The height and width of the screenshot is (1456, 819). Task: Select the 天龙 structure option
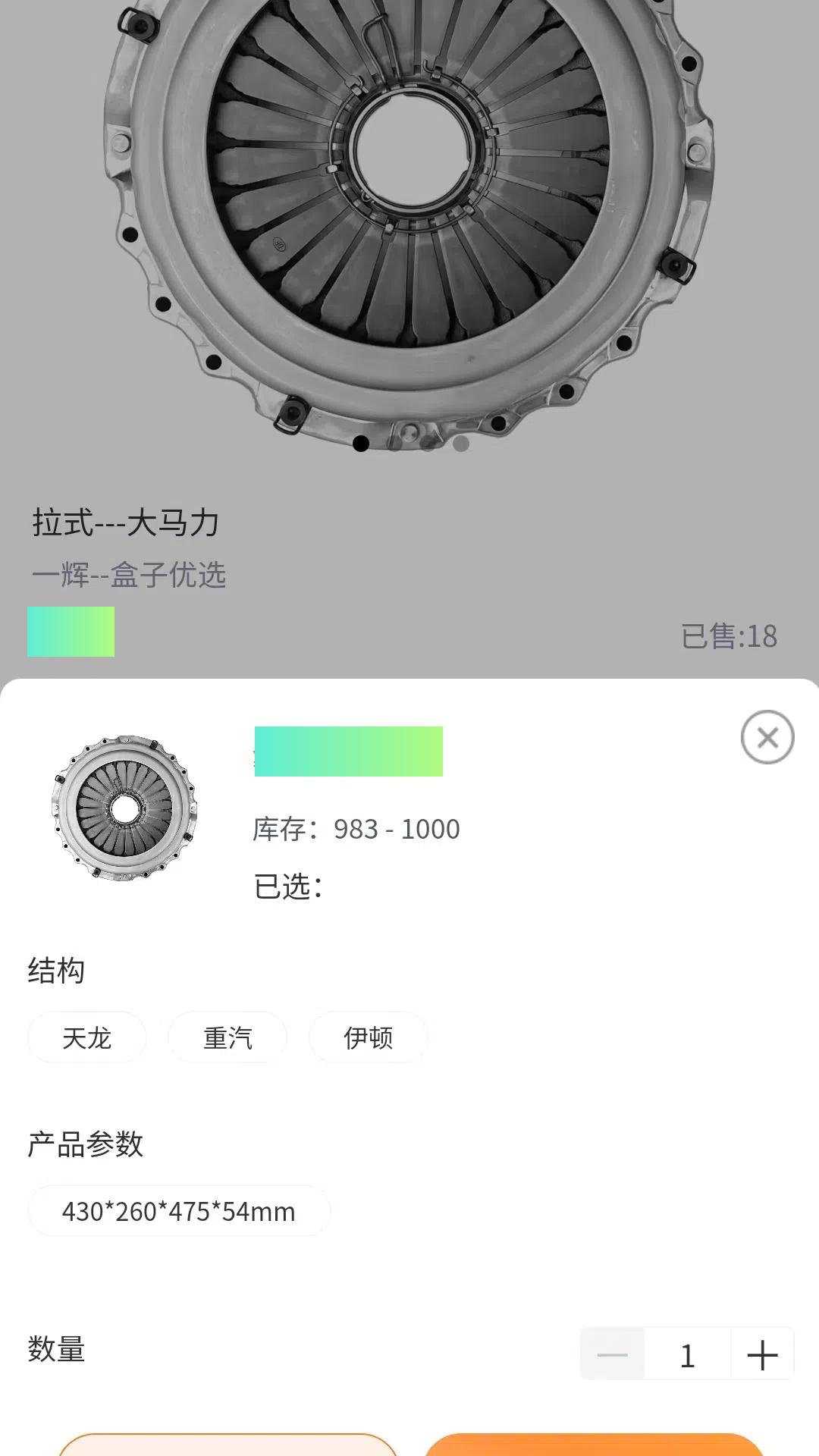click(x=86, y=1037)
